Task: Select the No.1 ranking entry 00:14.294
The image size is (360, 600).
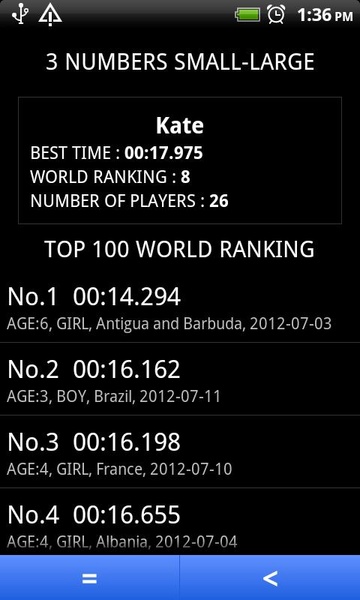Action: (x=180, y=308)
